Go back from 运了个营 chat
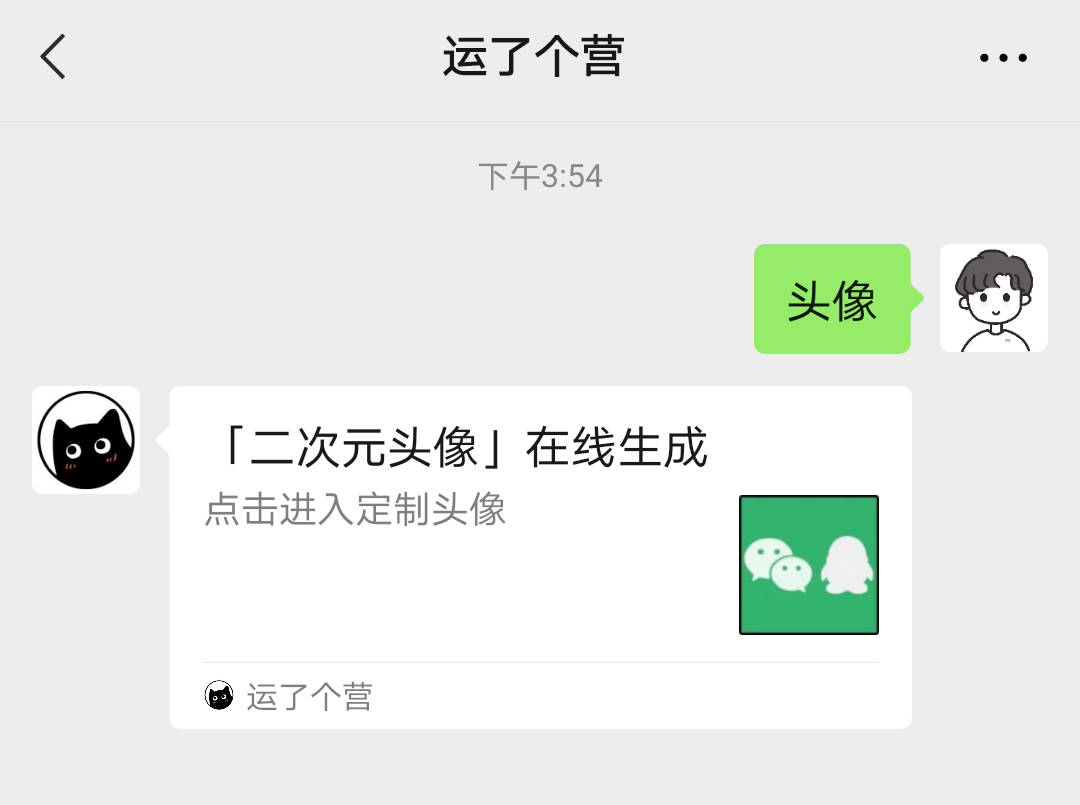The image size is (1080, 805). click(53, 57)
